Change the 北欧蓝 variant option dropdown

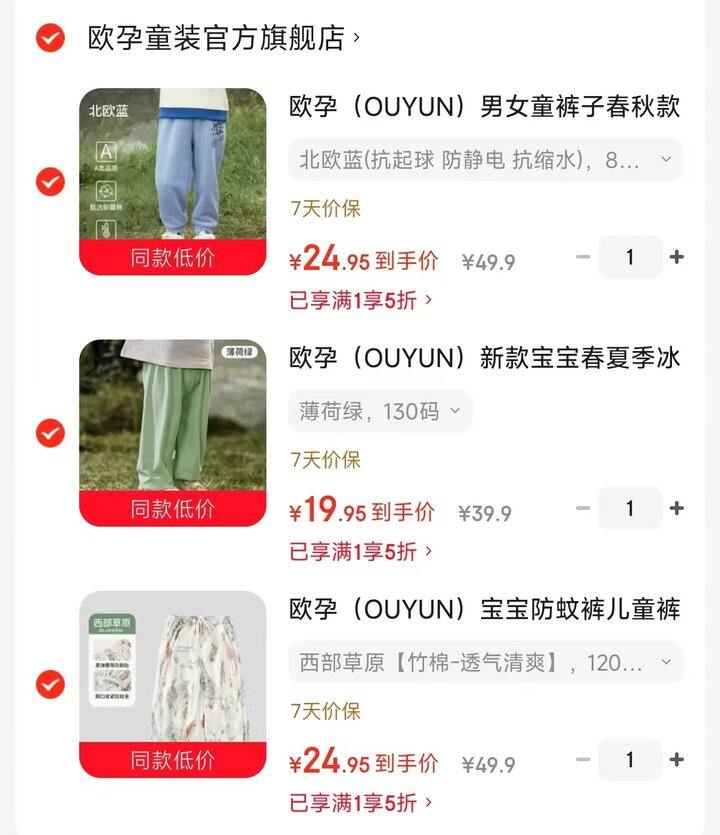pos(485,160)
